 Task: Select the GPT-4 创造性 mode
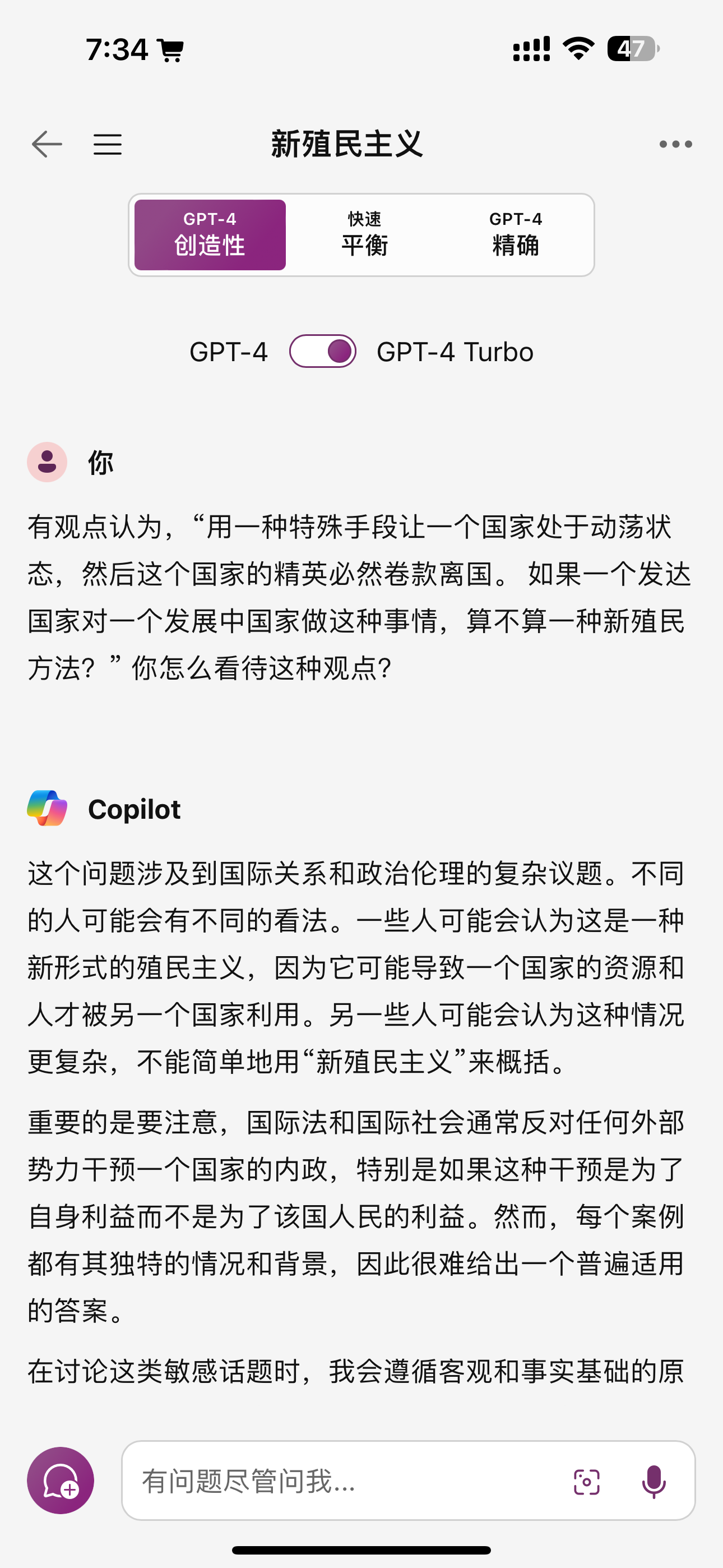(x=210, y=235)
